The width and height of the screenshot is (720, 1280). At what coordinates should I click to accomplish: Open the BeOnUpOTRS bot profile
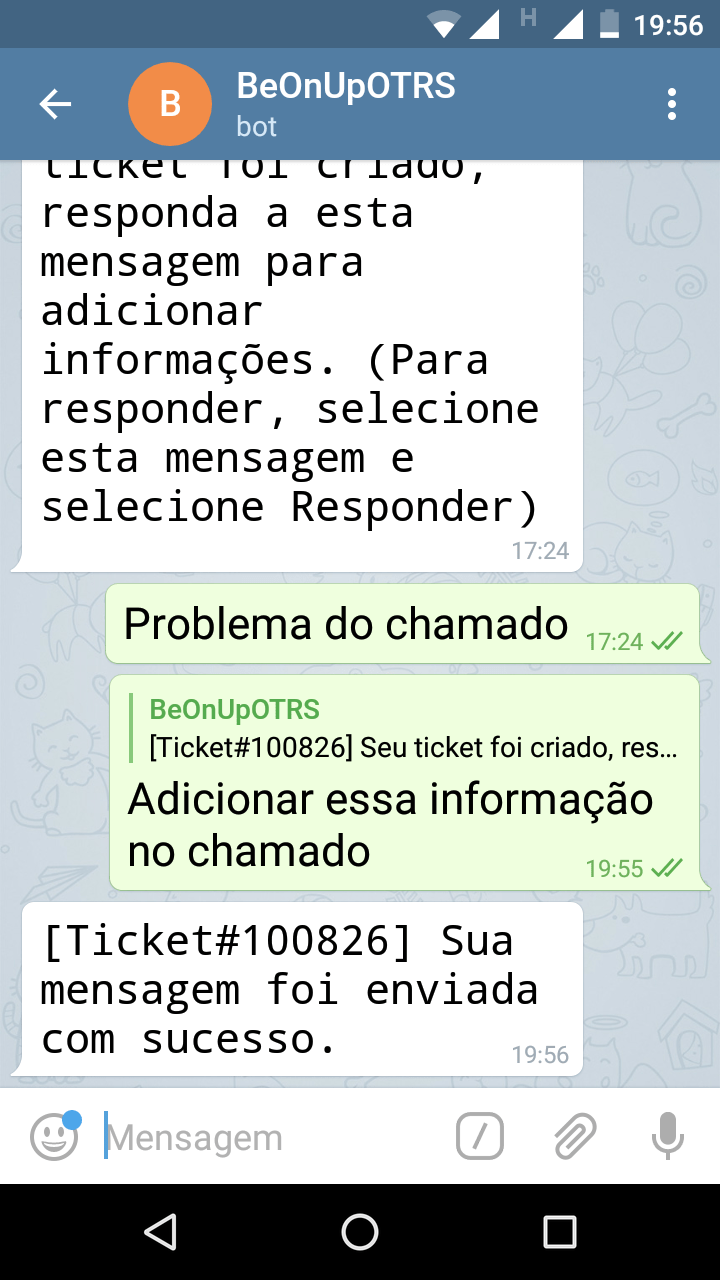(345, 103)
